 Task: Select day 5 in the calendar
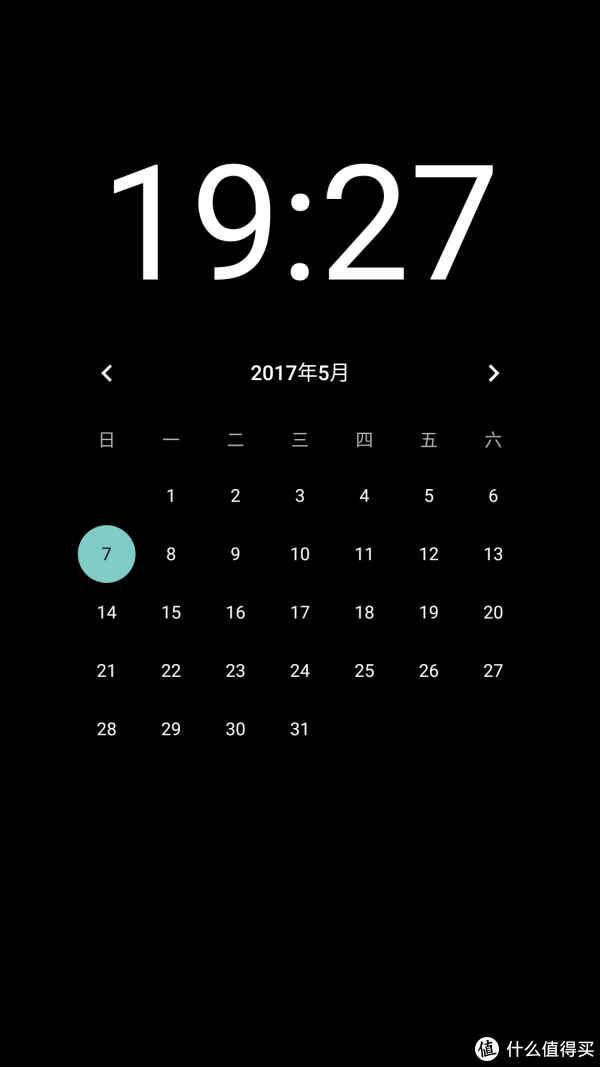(x=429, y=496)
